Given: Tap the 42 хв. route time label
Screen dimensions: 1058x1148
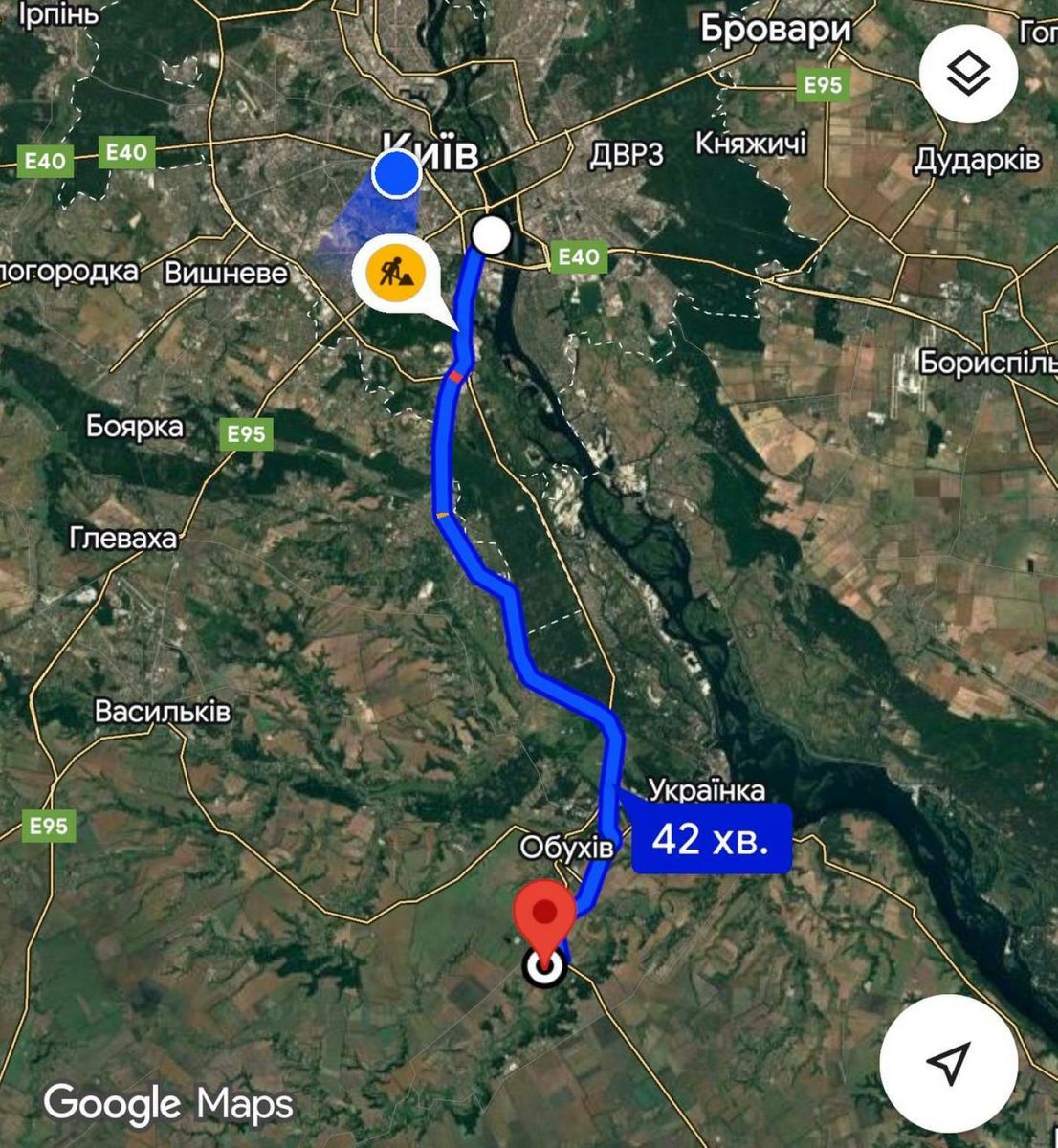Looking at the screenshot, I should pyautogui.click(x=711, y=839).
